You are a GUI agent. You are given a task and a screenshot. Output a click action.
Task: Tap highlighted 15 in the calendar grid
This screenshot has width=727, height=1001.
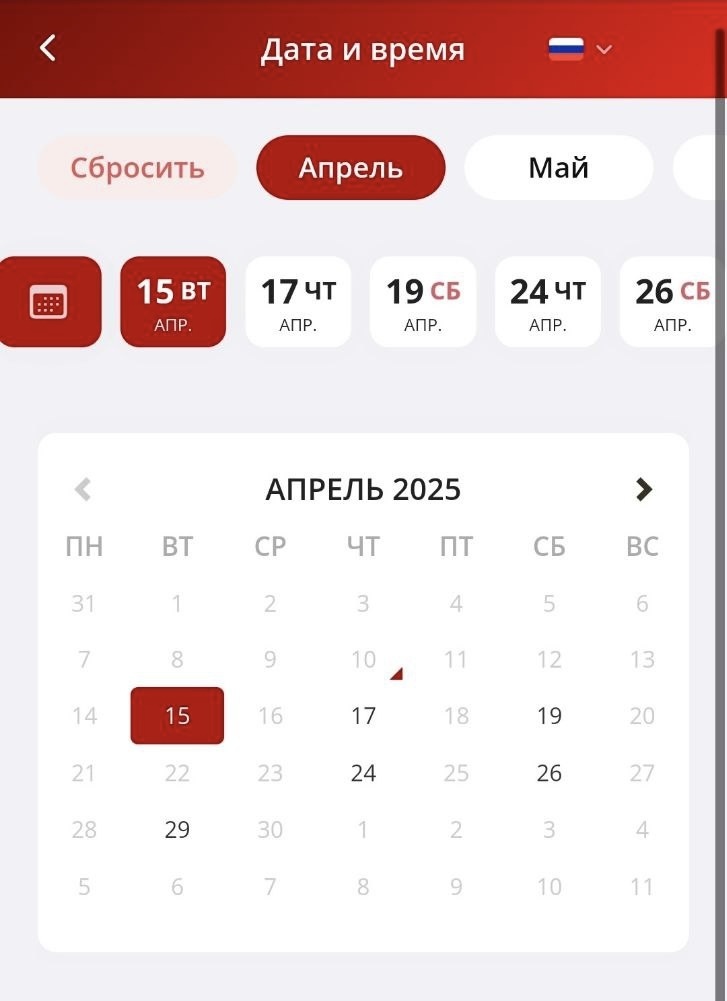(177, 716)
